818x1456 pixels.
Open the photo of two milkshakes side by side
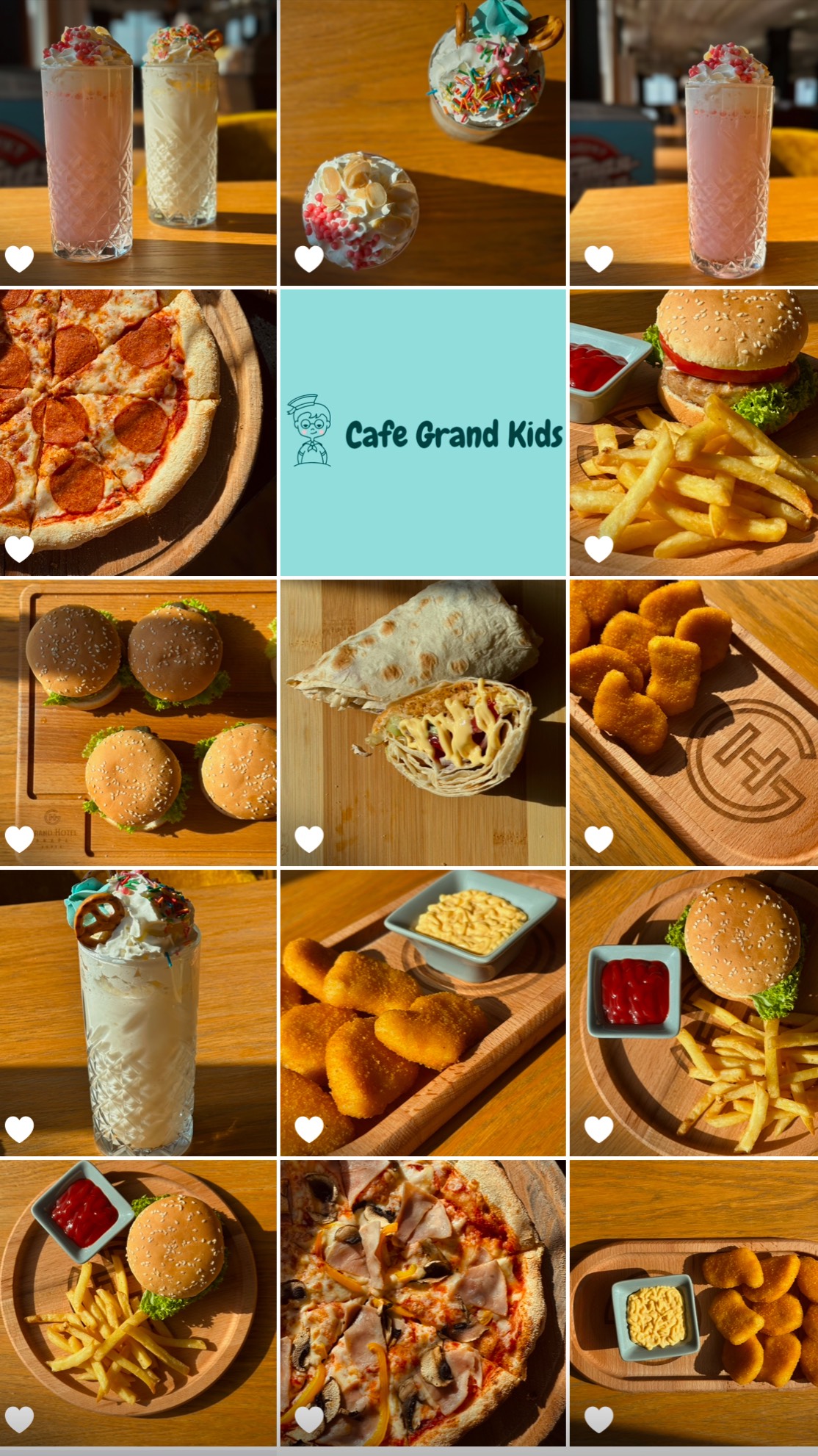pos(138,142)
